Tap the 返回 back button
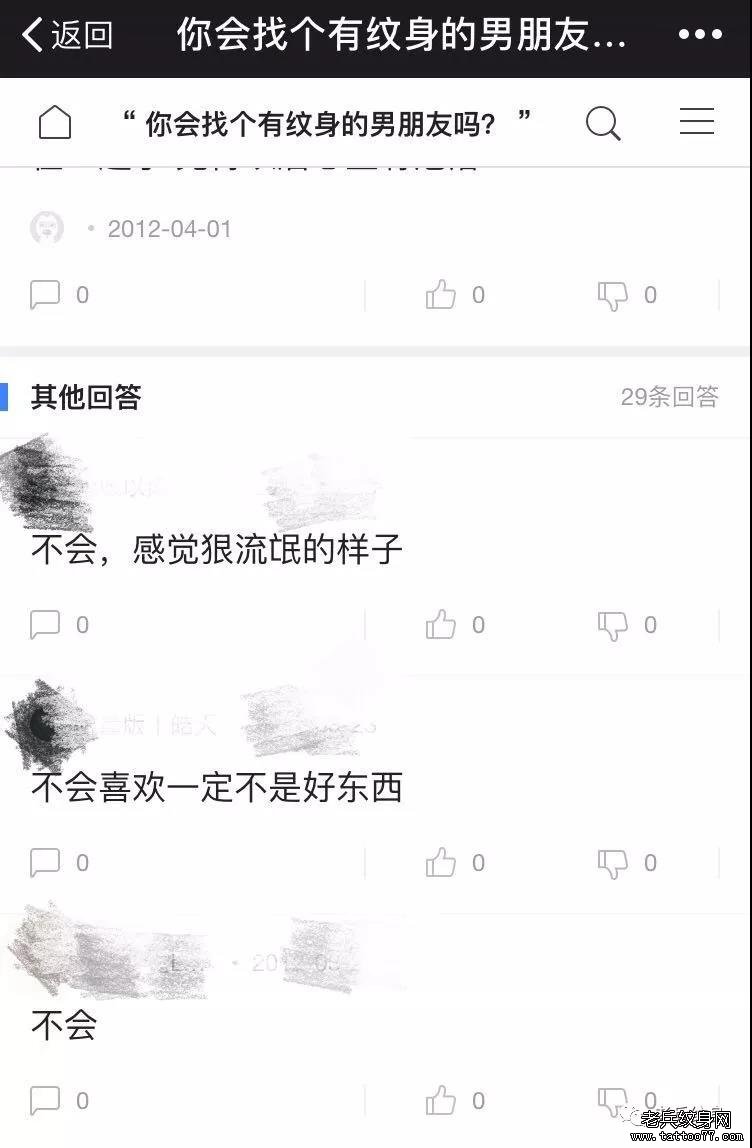The image size is (752, 1148). [x=68, y=36]
